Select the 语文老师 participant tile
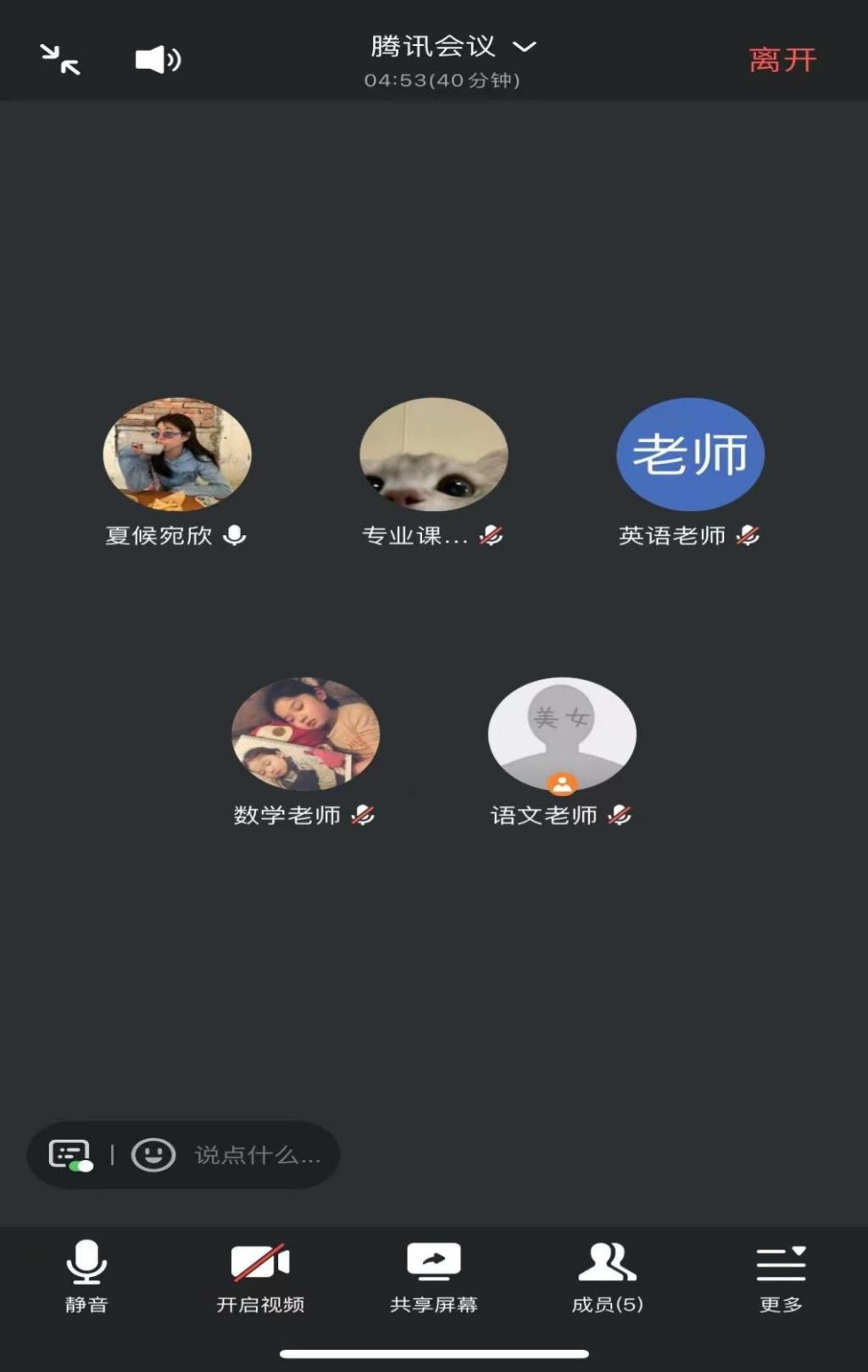The height and width of the screenshot is (1372, 868). (x=562, y=734)
